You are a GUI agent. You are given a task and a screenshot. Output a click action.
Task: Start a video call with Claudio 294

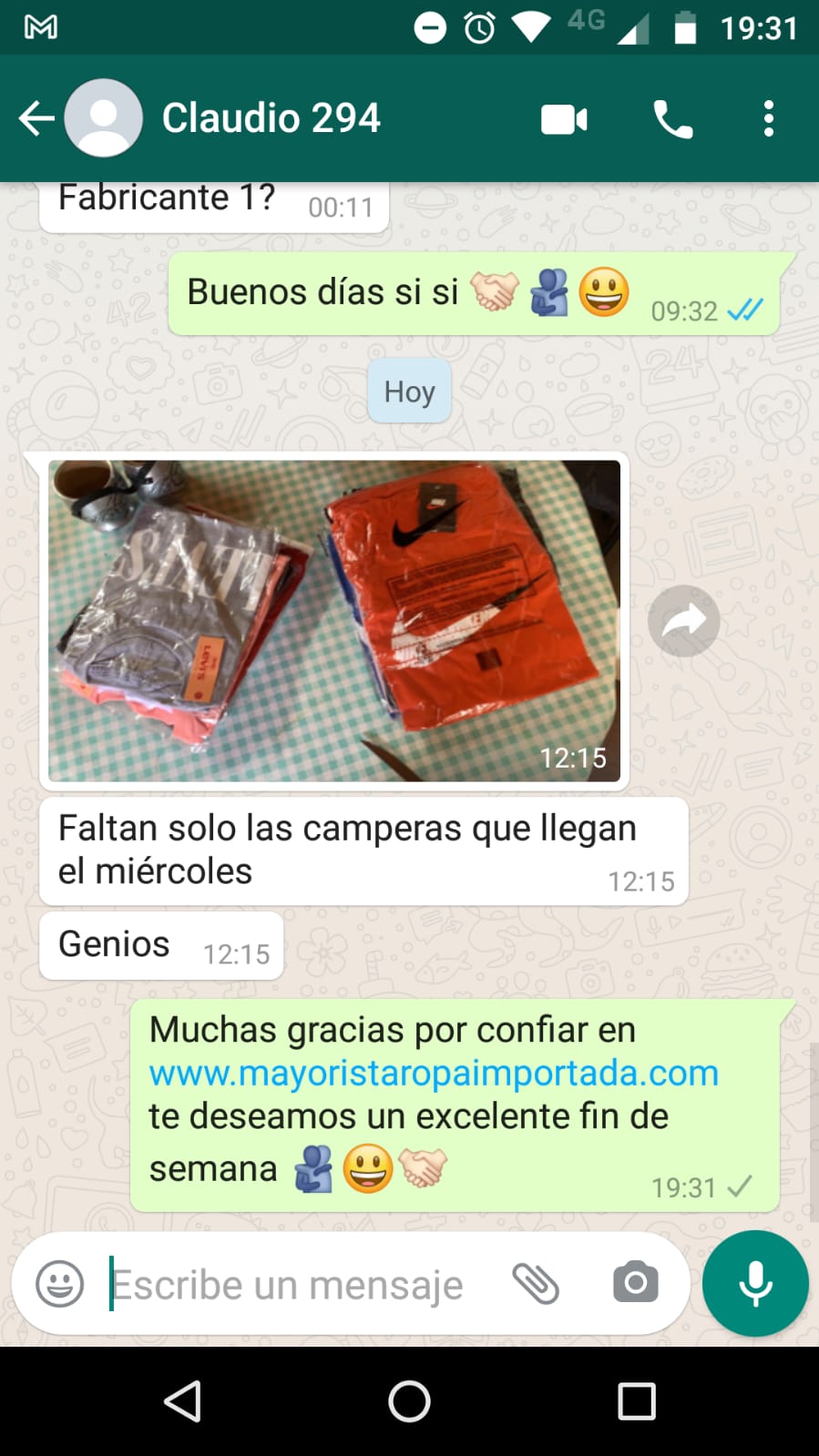[564, 119]
